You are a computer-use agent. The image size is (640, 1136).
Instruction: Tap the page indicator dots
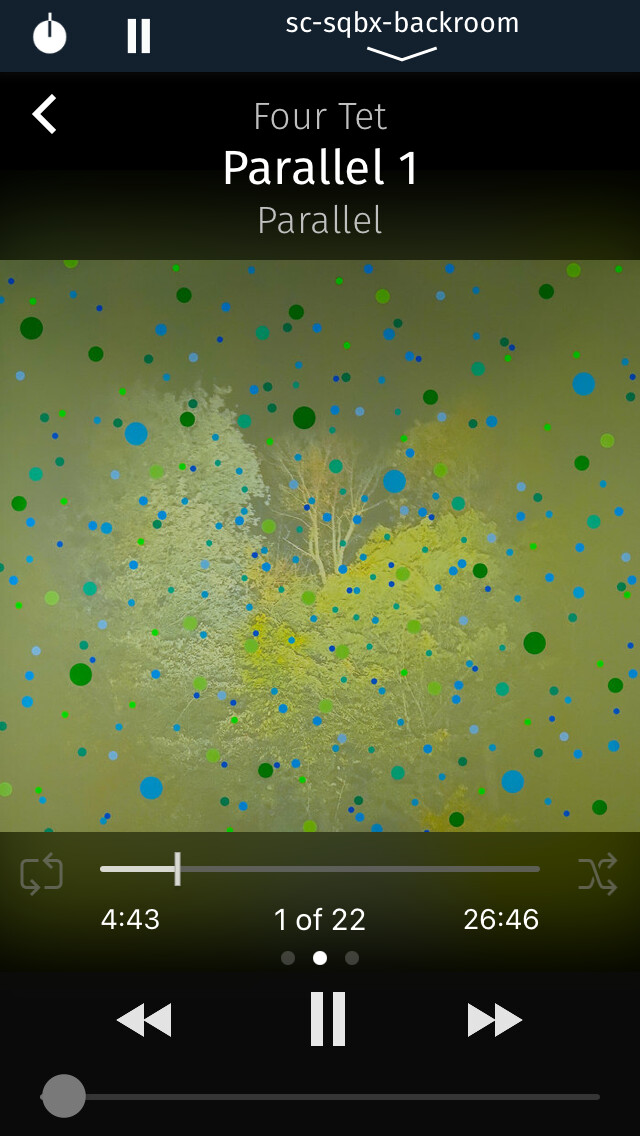tap(320, 958)
